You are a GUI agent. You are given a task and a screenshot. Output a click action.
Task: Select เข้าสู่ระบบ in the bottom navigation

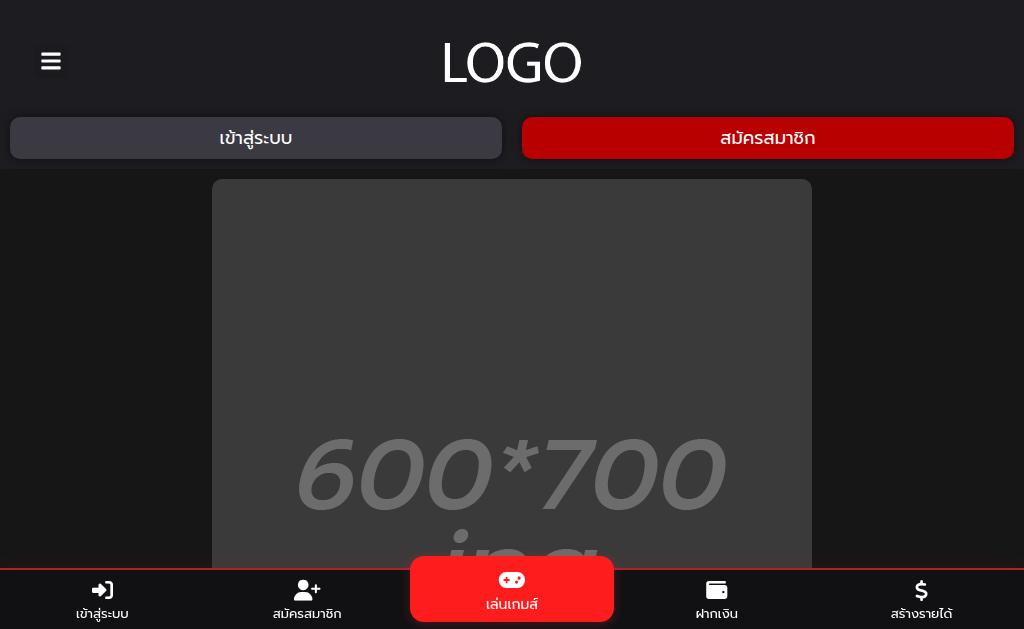click(102, 600)
